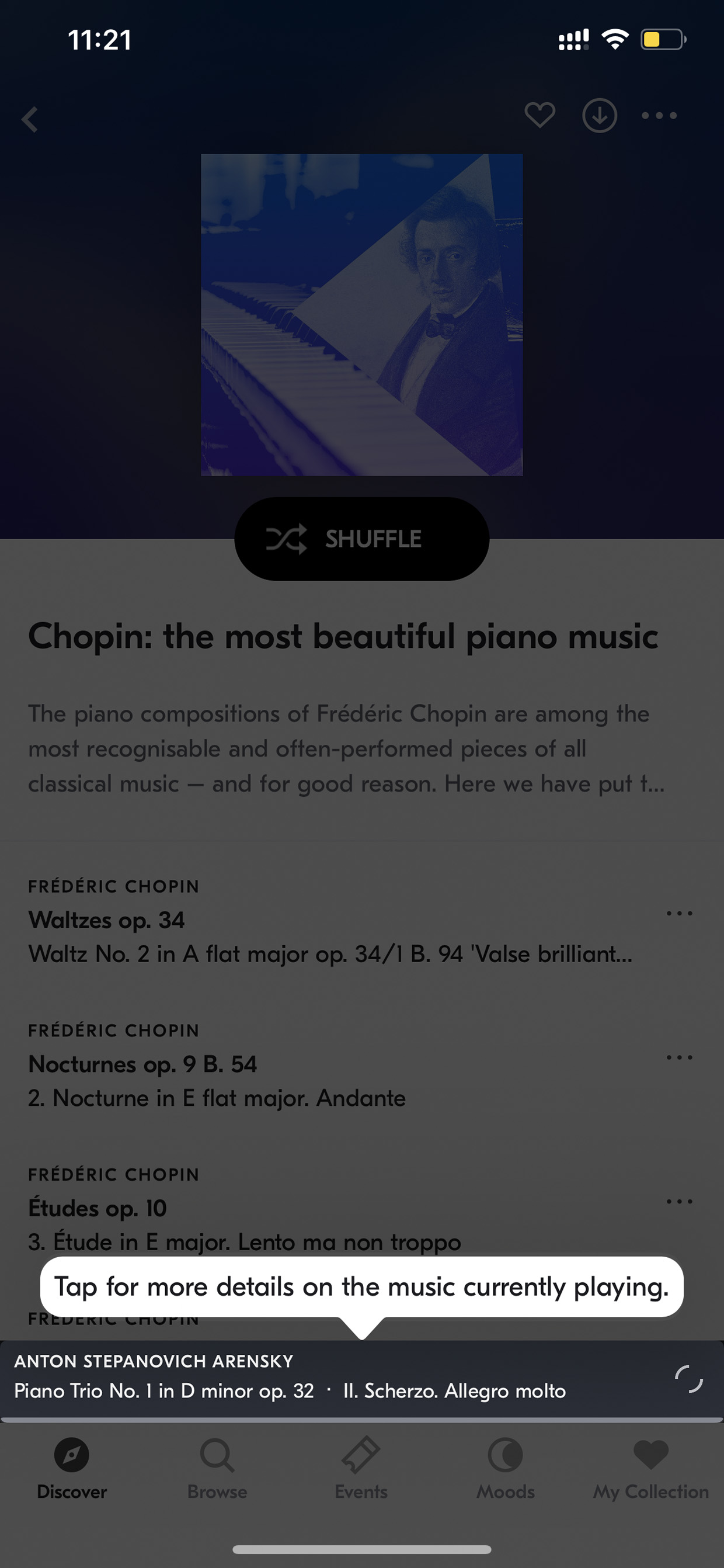Switch to the Events tab

(x=361, y=1469)
